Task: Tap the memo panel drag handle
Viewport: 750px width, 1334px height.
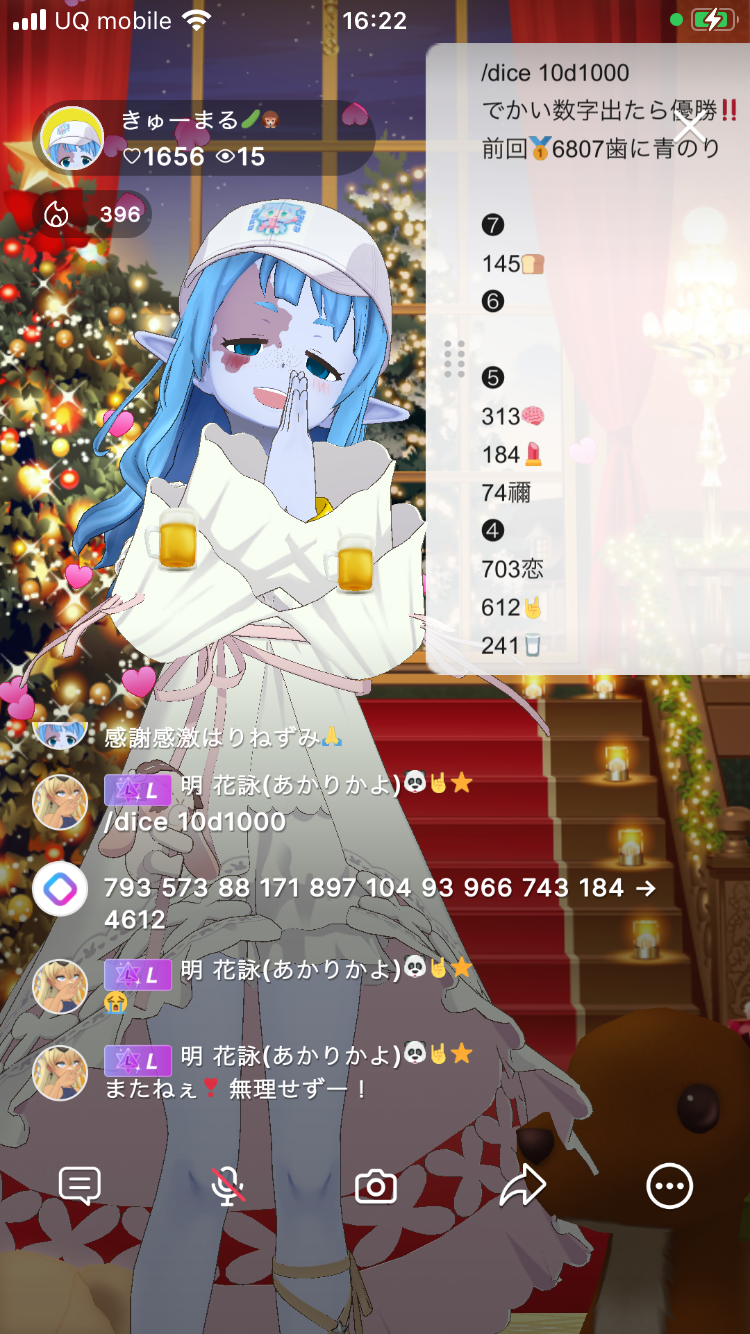Action: 454,358
